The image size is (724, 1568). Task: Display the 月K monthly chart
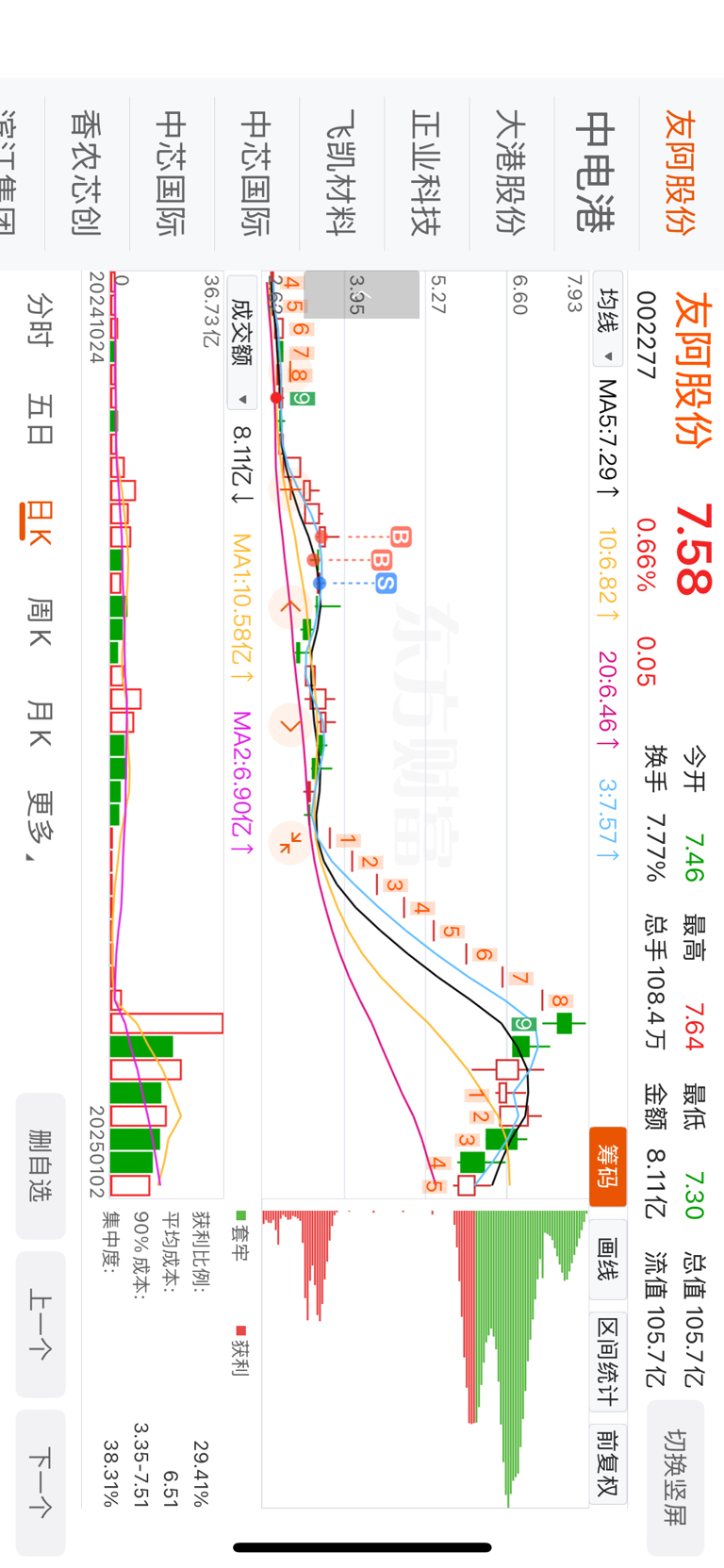pyautogui.click(x=40, y=723)
